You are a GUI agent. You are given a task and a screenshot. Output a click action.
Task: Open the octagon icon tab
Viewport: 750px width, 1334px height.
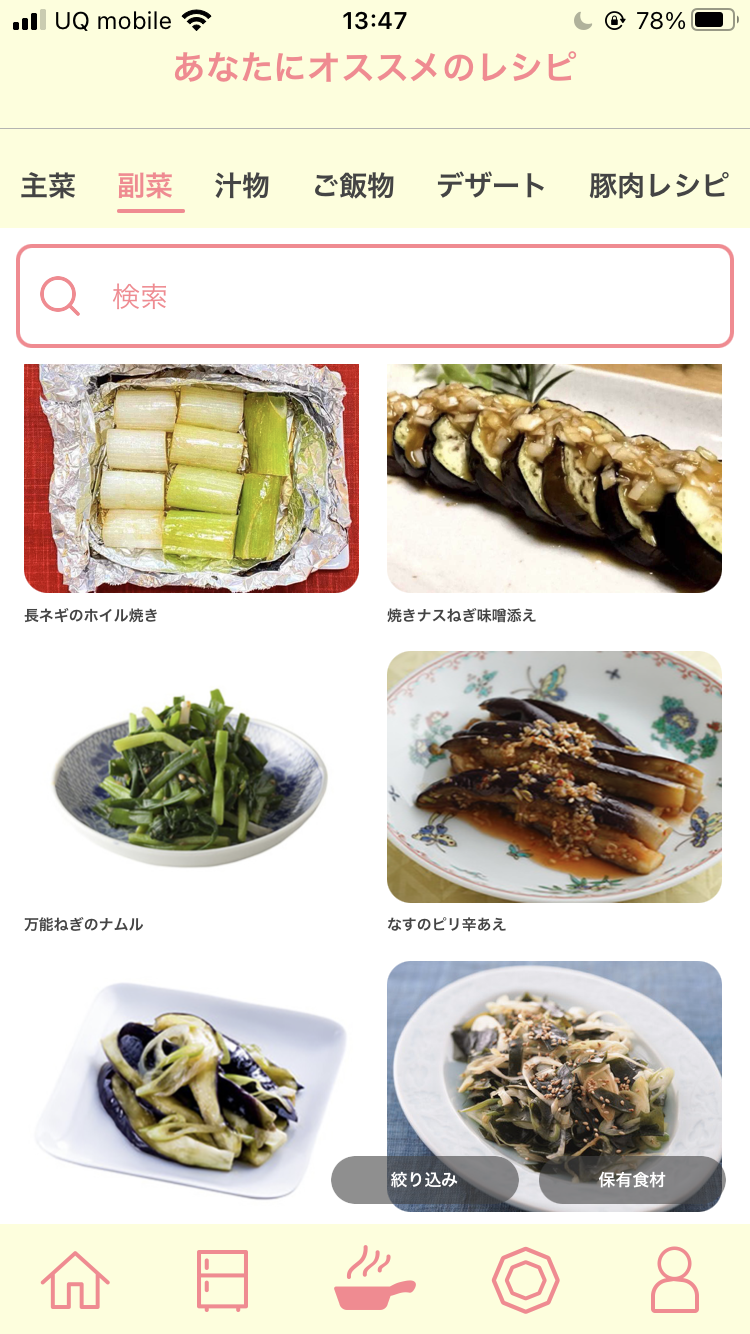tap(525, 1279)
